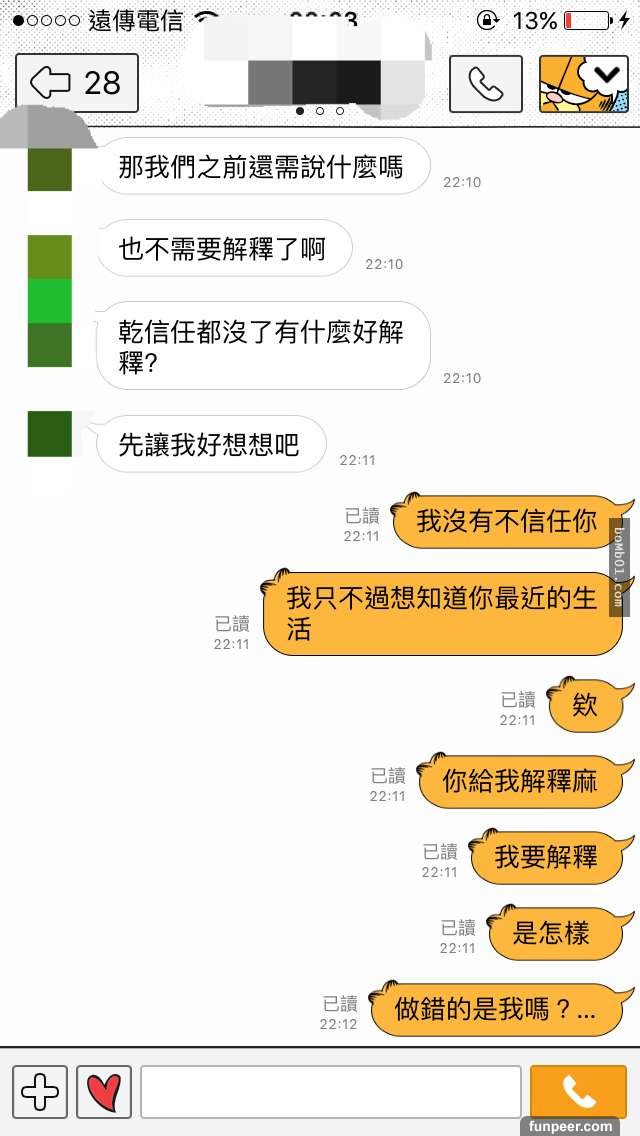Start a voice call from the header
Viewport: 640px width, 1136px height.
click(x=485, y=83)
